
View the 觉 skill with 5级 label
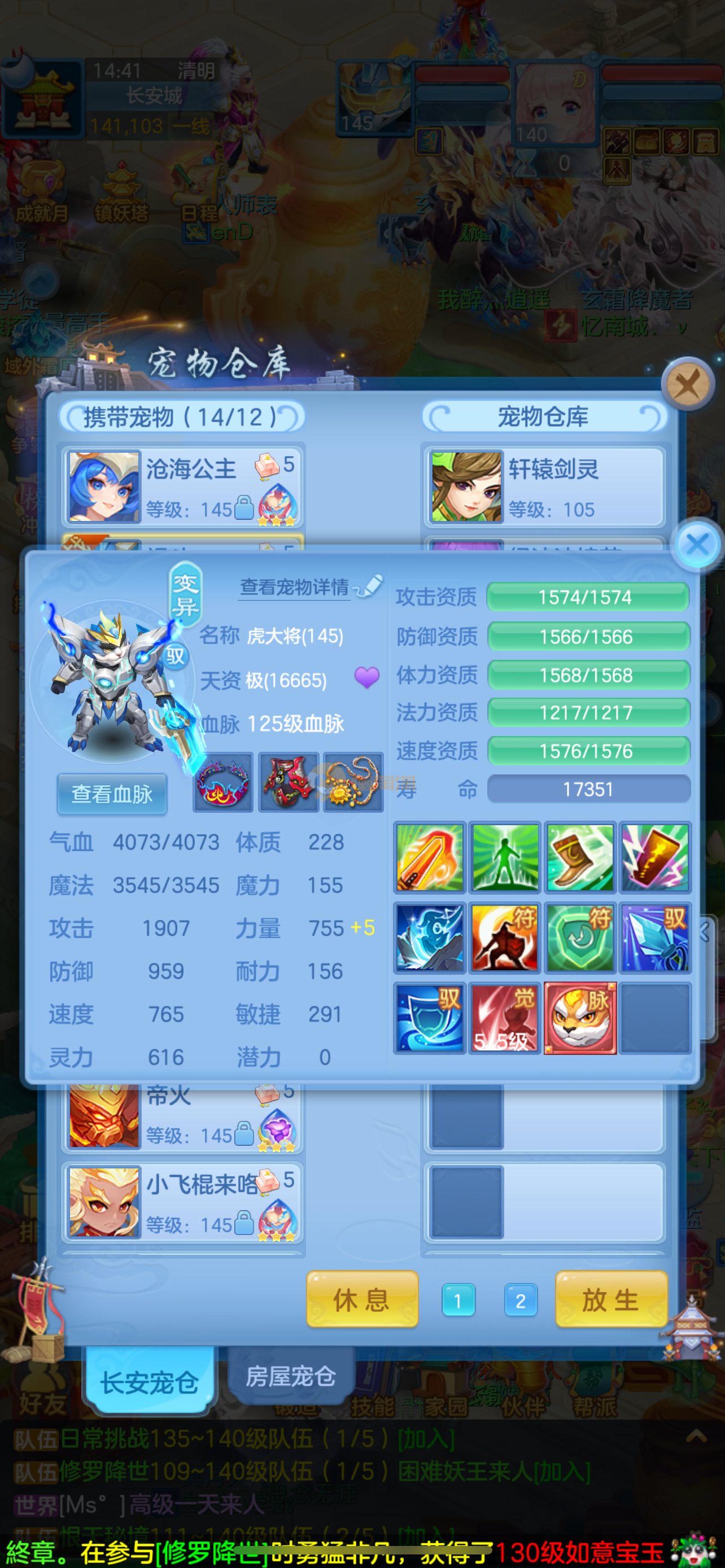click(505, 1018)
